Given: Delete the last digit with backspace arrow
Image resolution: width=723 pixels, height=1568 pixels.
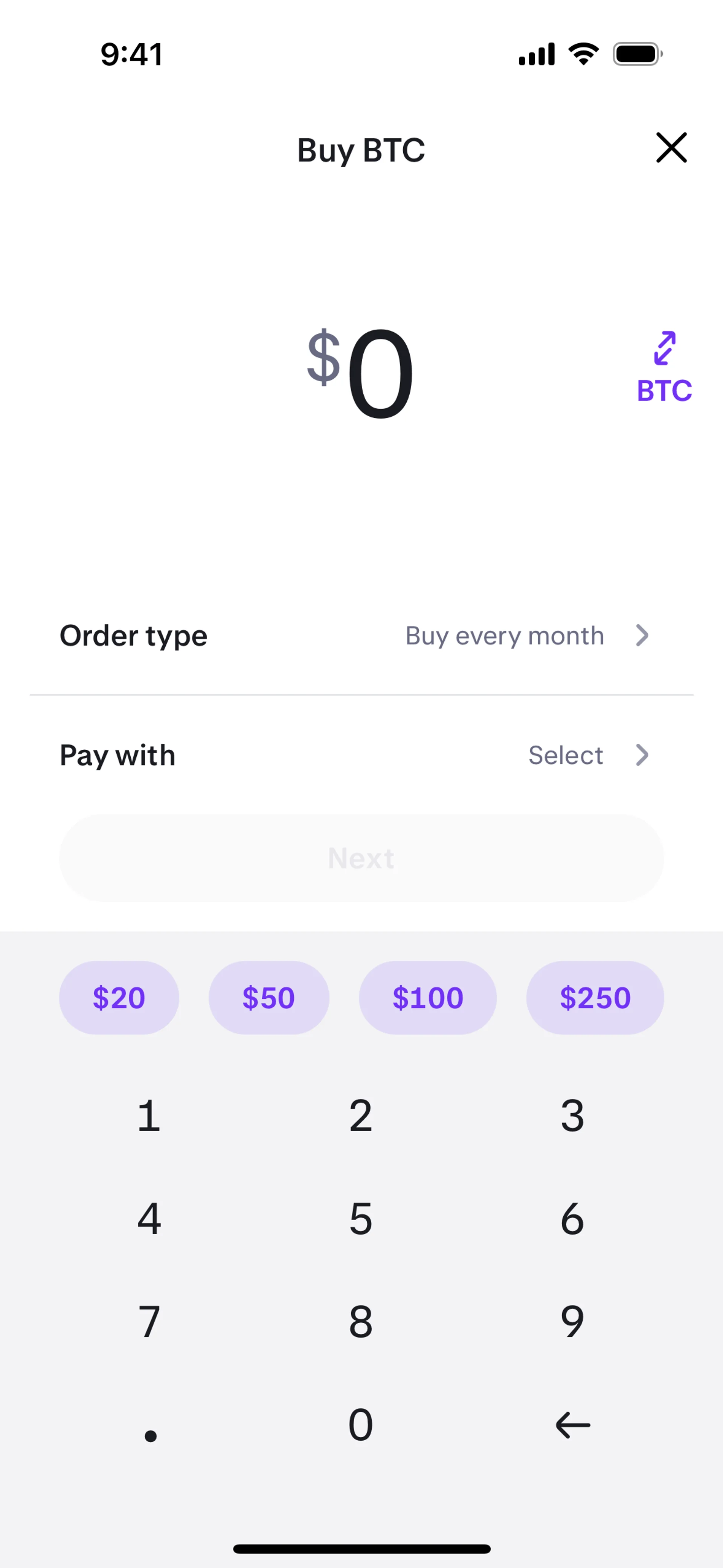Looking at the screenshot, I should [573, 1425].
